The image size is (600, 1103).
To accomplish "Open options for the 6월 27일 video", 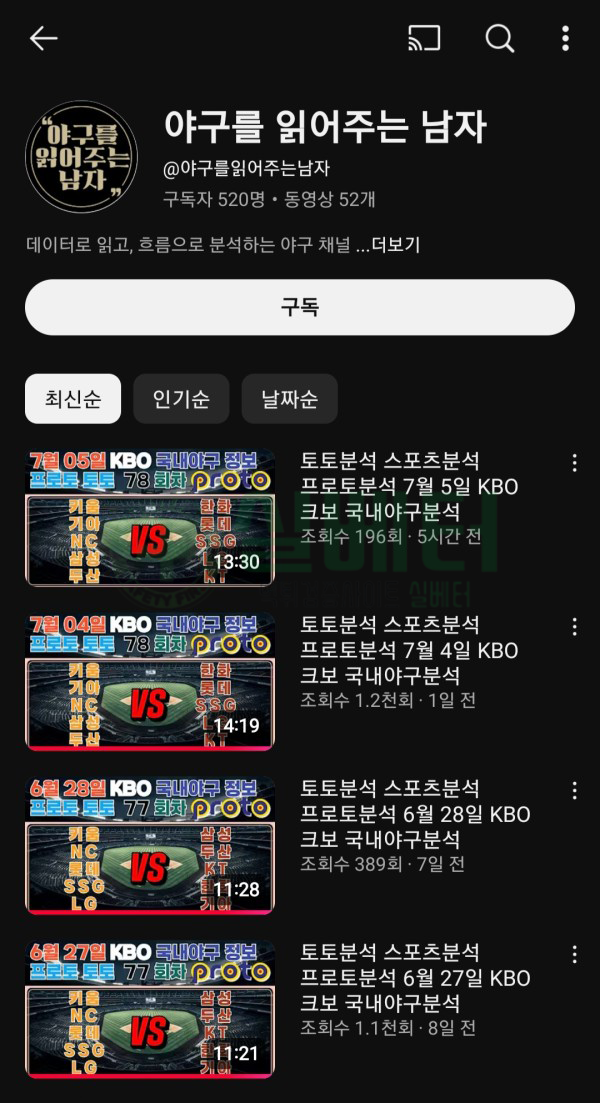I will point(574,955).
